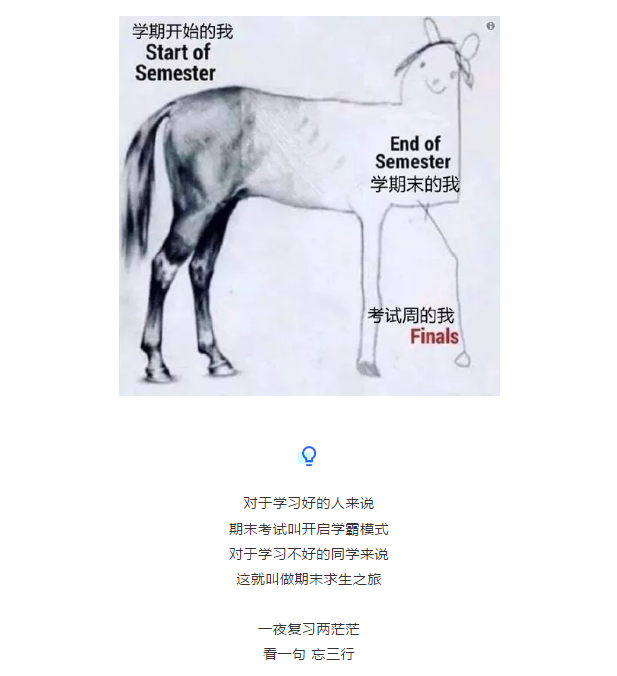Viewport: 617px width, 676px height.
Task: Open the horse drawing semester meme image
Action: (x=309, y=205)
